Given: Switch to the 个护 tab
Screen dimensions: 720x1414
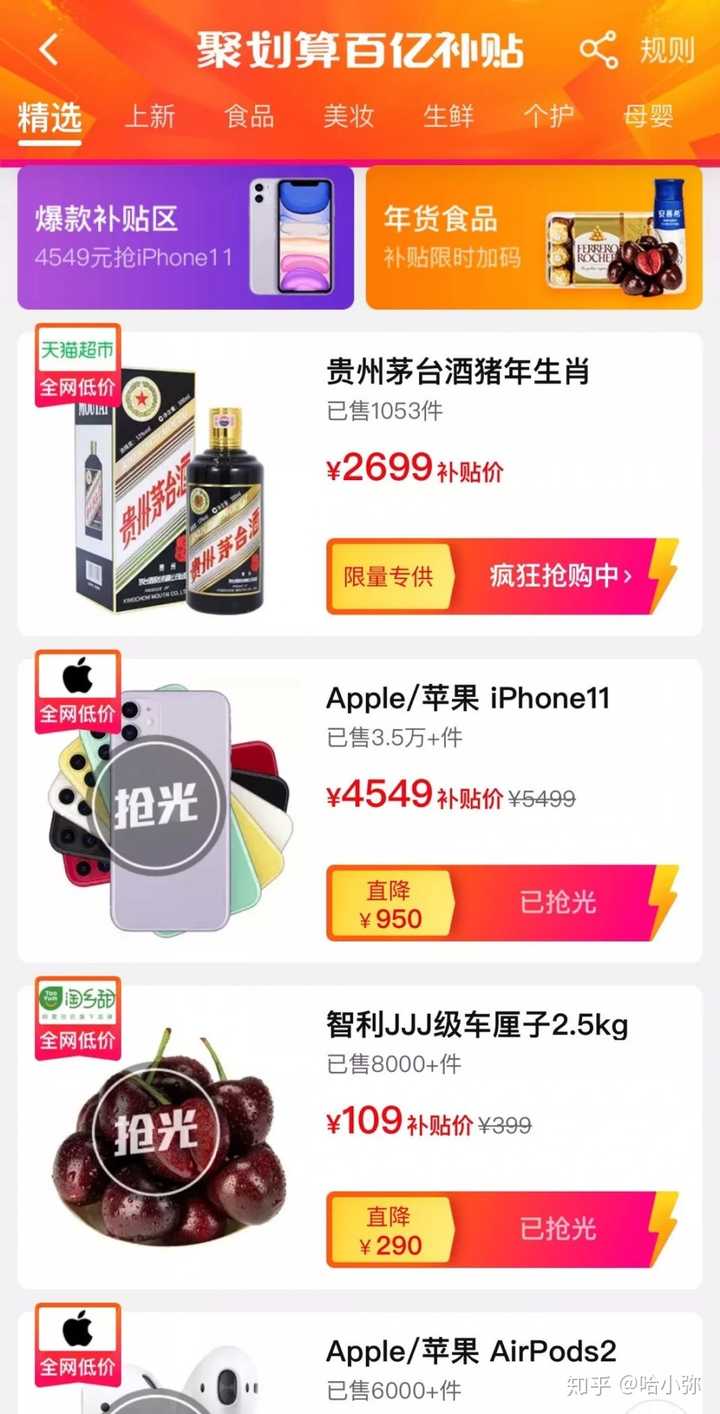Looking at the screenshot, I should (549, 116).
